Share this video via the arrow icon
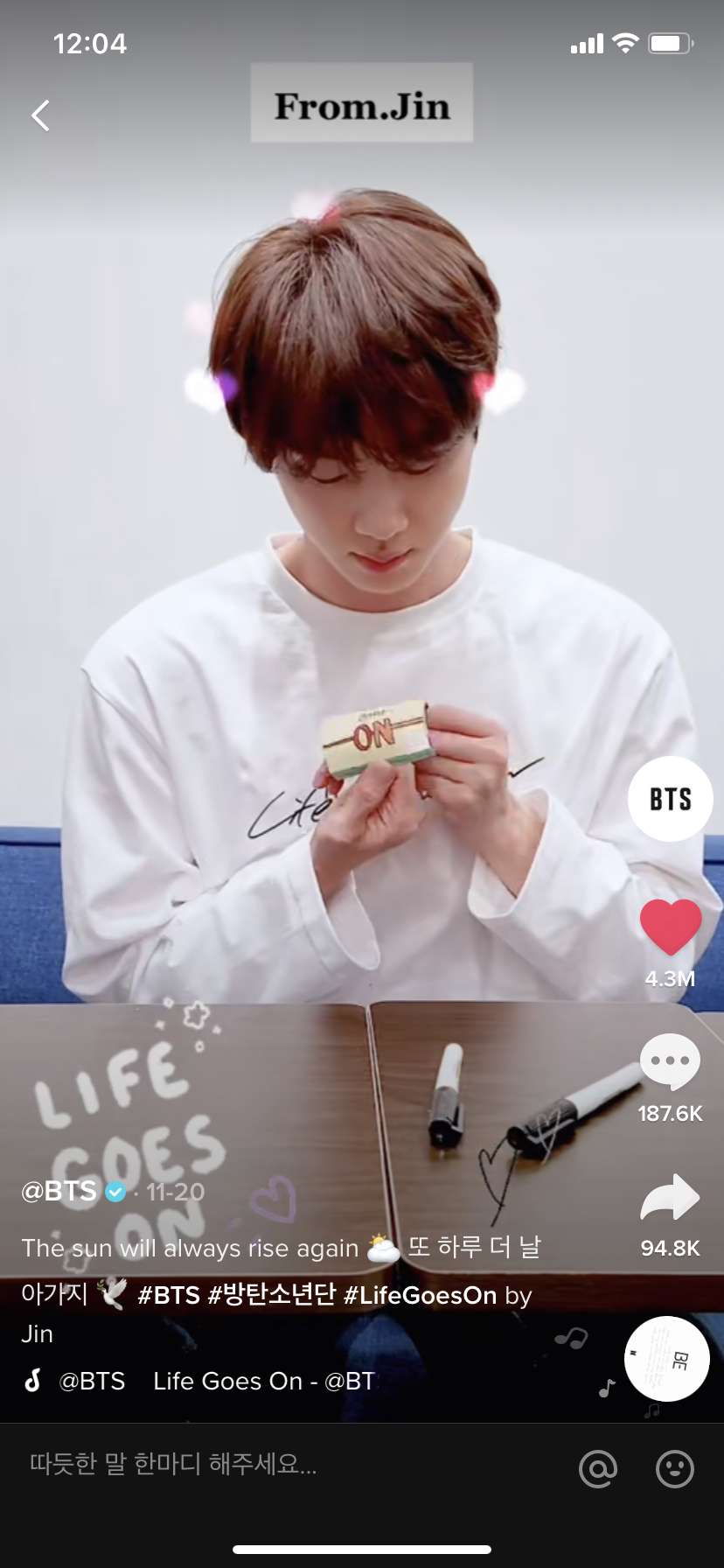Screen dimensions: 724x1568 pyautogui.click(x=670, y=1198)
